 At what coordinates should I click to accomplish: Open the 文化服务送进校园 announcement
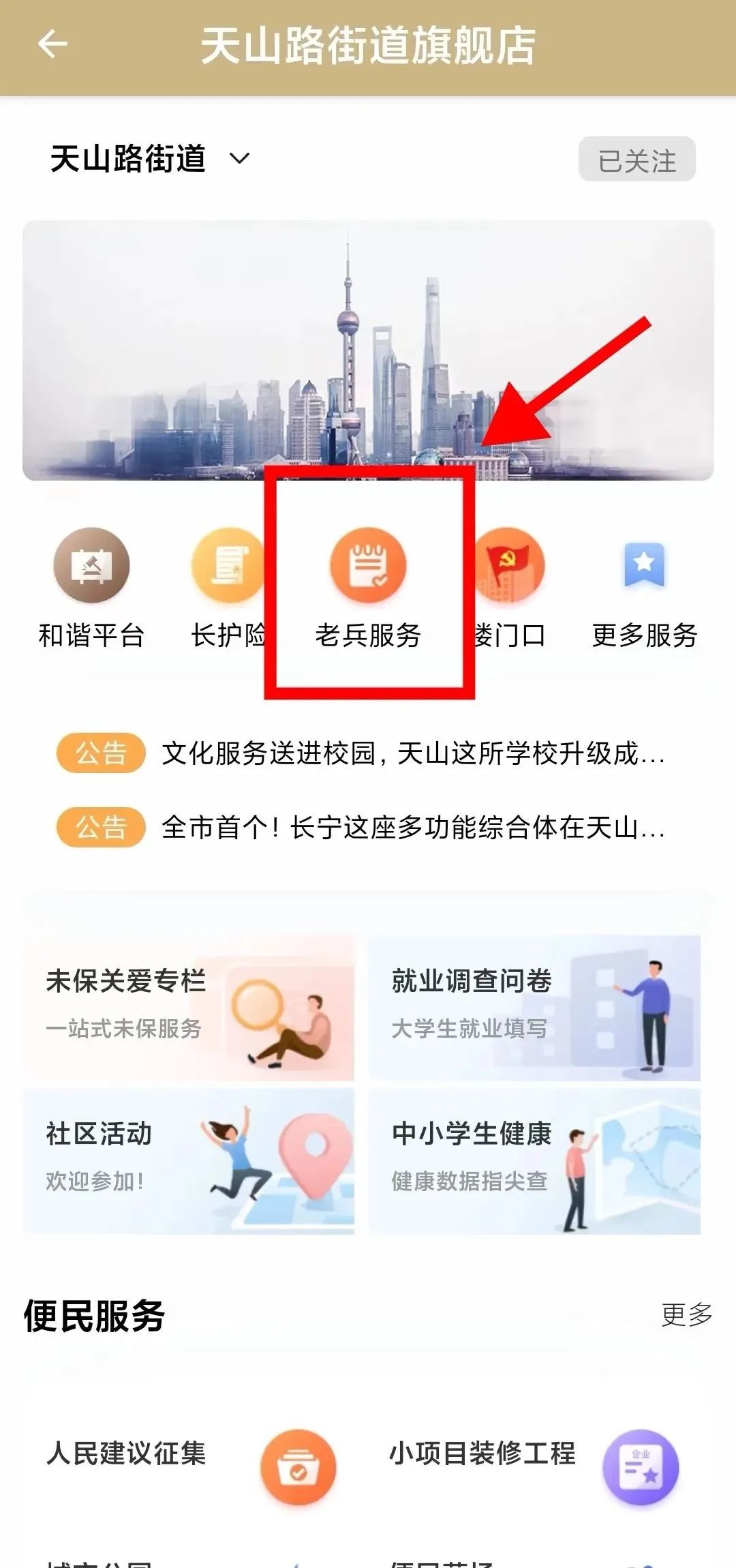click(412, 753)
